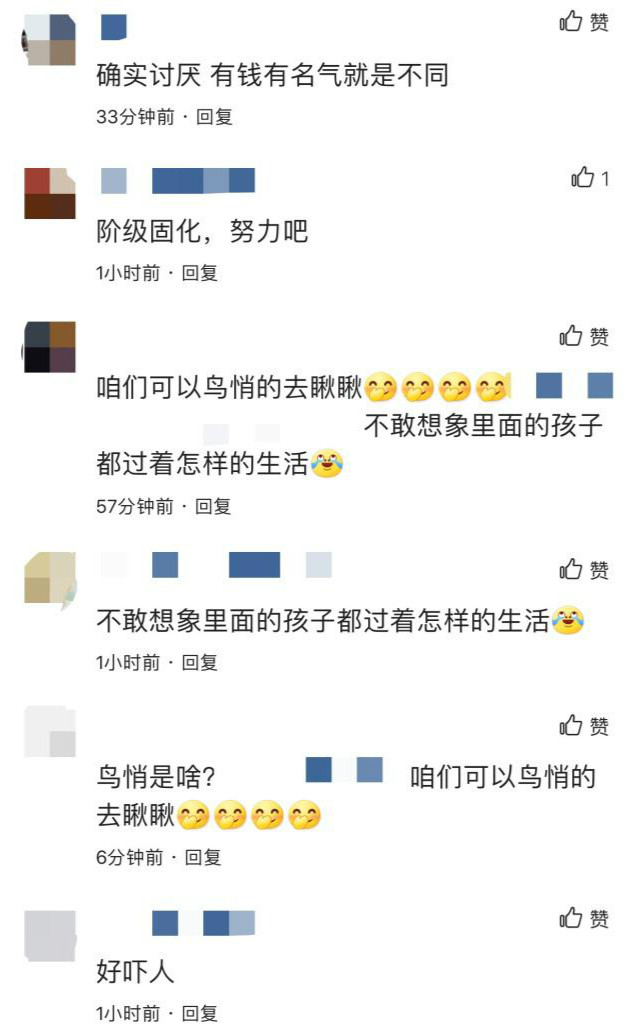Reply to the comment '好吓人'
This screenshot has width=633, height=1030.
pyautogui.click(x=199, y=1013)
